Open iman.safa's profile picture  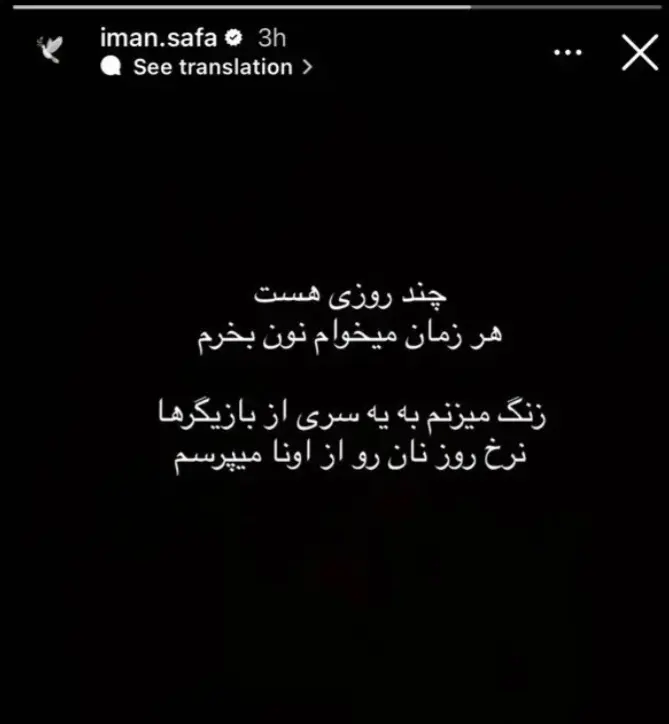pos(51,51)
